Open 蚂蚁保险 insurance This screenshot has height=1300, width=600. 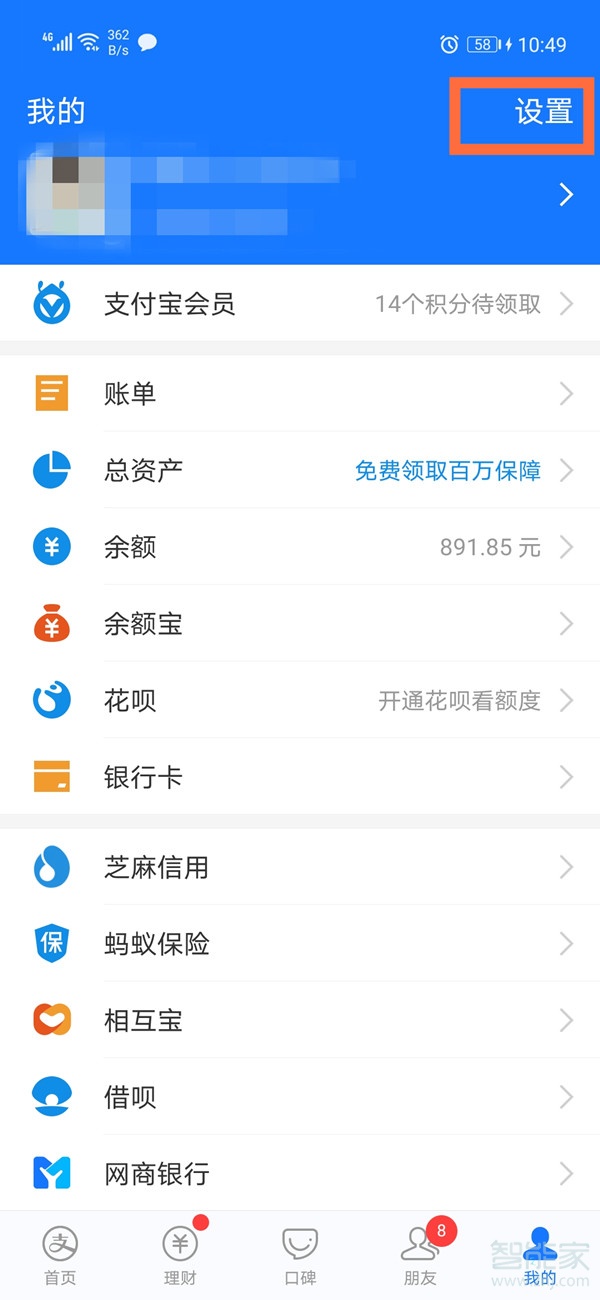[x=300, y=944]
